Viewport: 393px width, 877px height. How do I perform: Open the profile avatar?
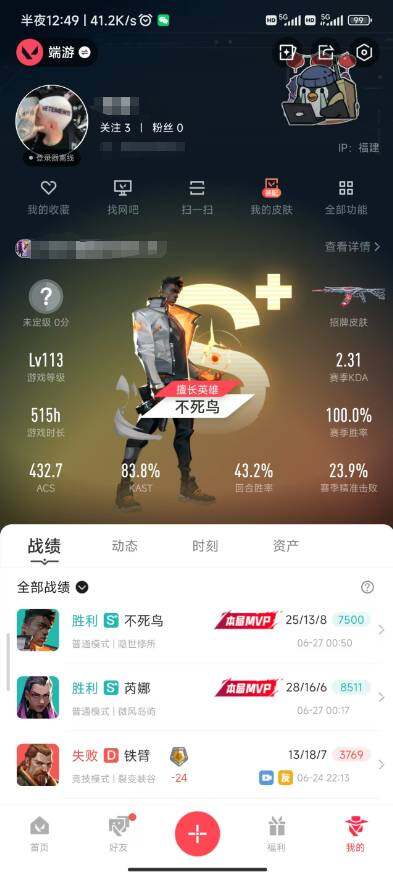point(51,126)
